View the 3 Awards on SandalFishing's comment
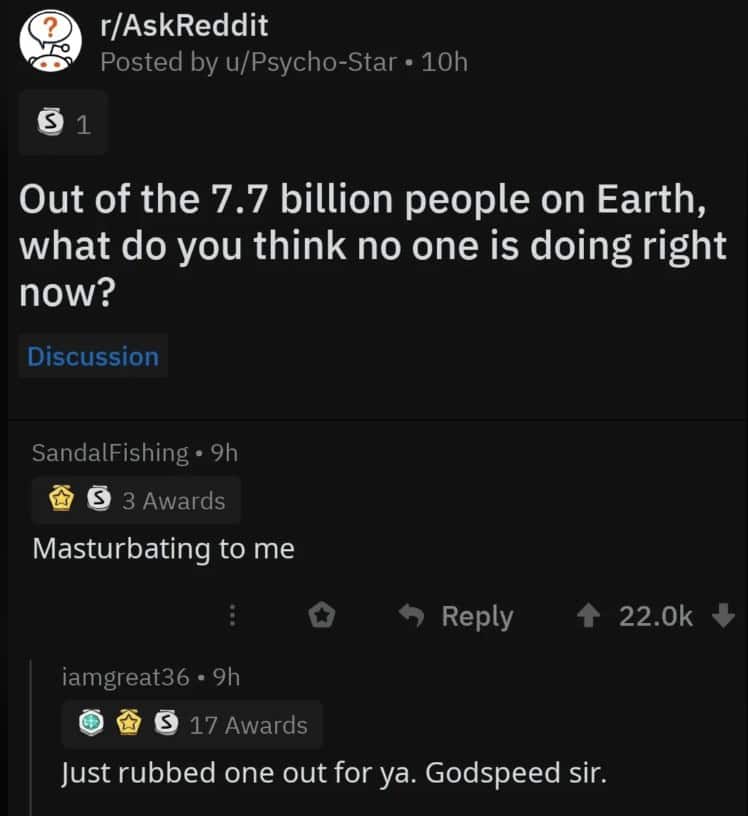Viewport: 748px width, 816px height. point(136,501)
